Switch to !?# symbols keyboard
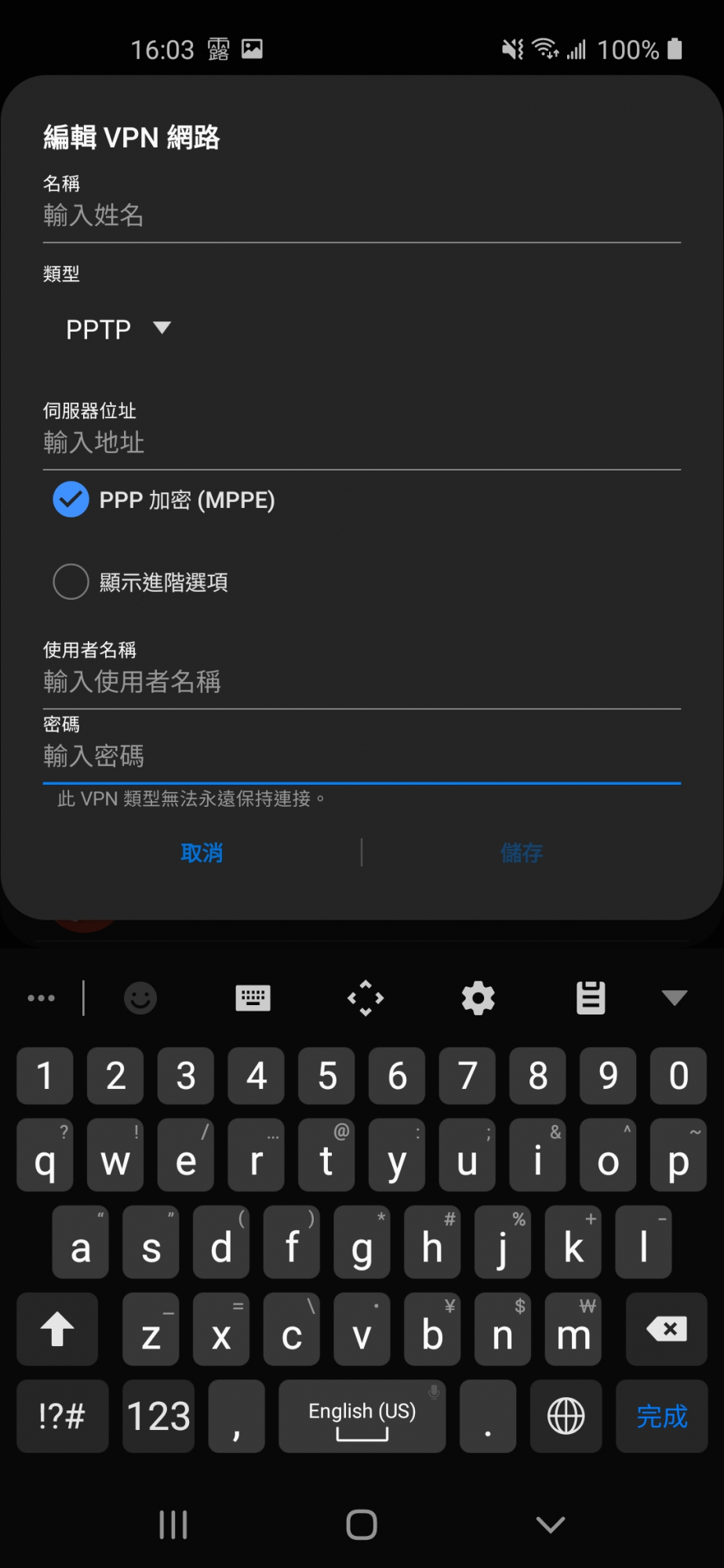The width and height of the screenshot is (724, 1568). (x=62, y=1416)
